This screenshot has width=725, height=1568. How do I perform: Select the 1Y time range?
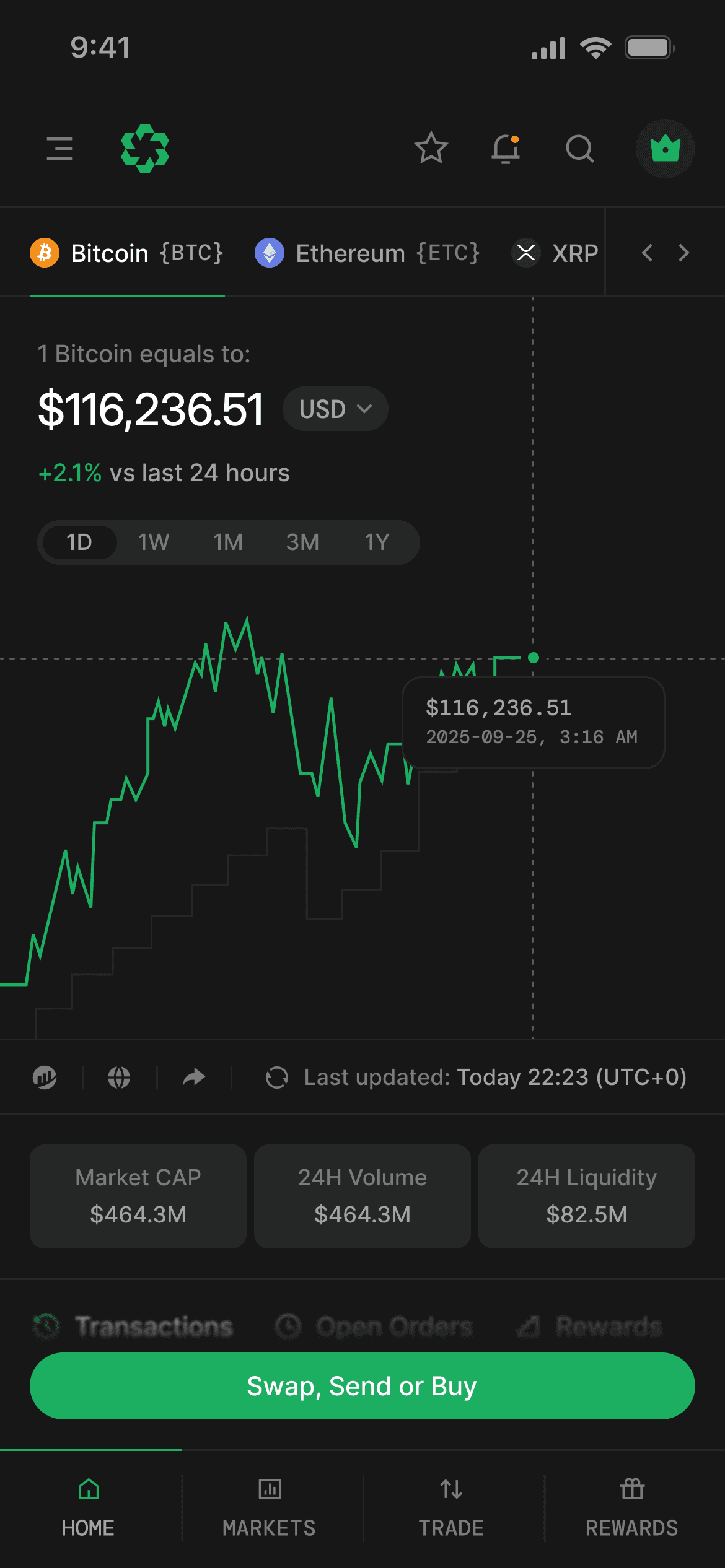(377, 542)
